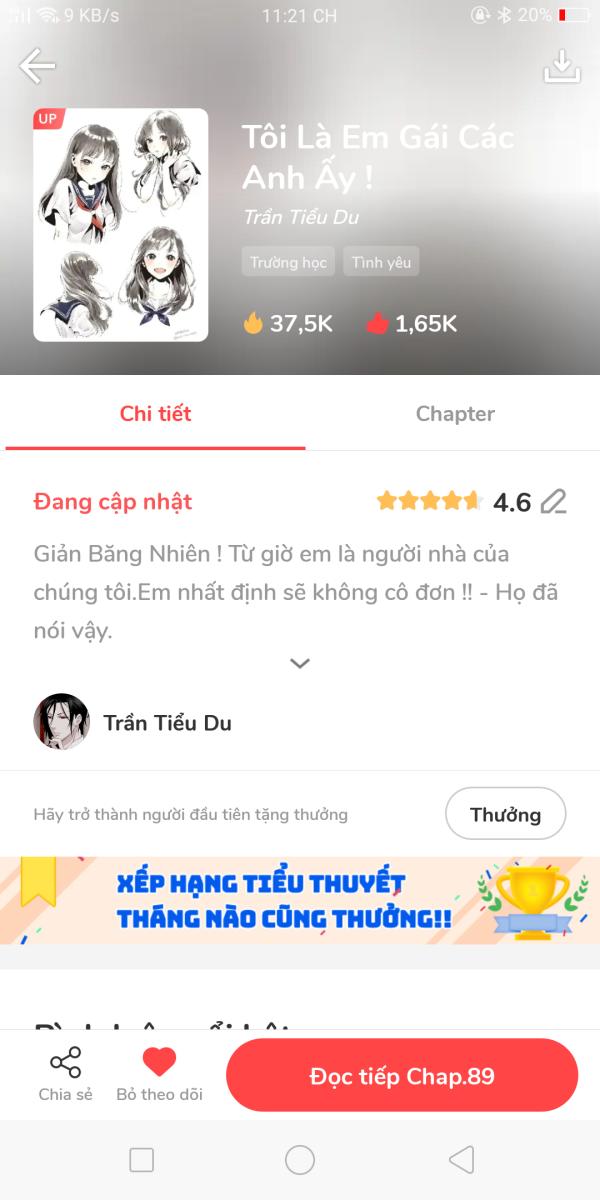The width and height of the screenshot is (600, 1200).
Task: Select the Chi tiết tab
Action: (155, 414)
